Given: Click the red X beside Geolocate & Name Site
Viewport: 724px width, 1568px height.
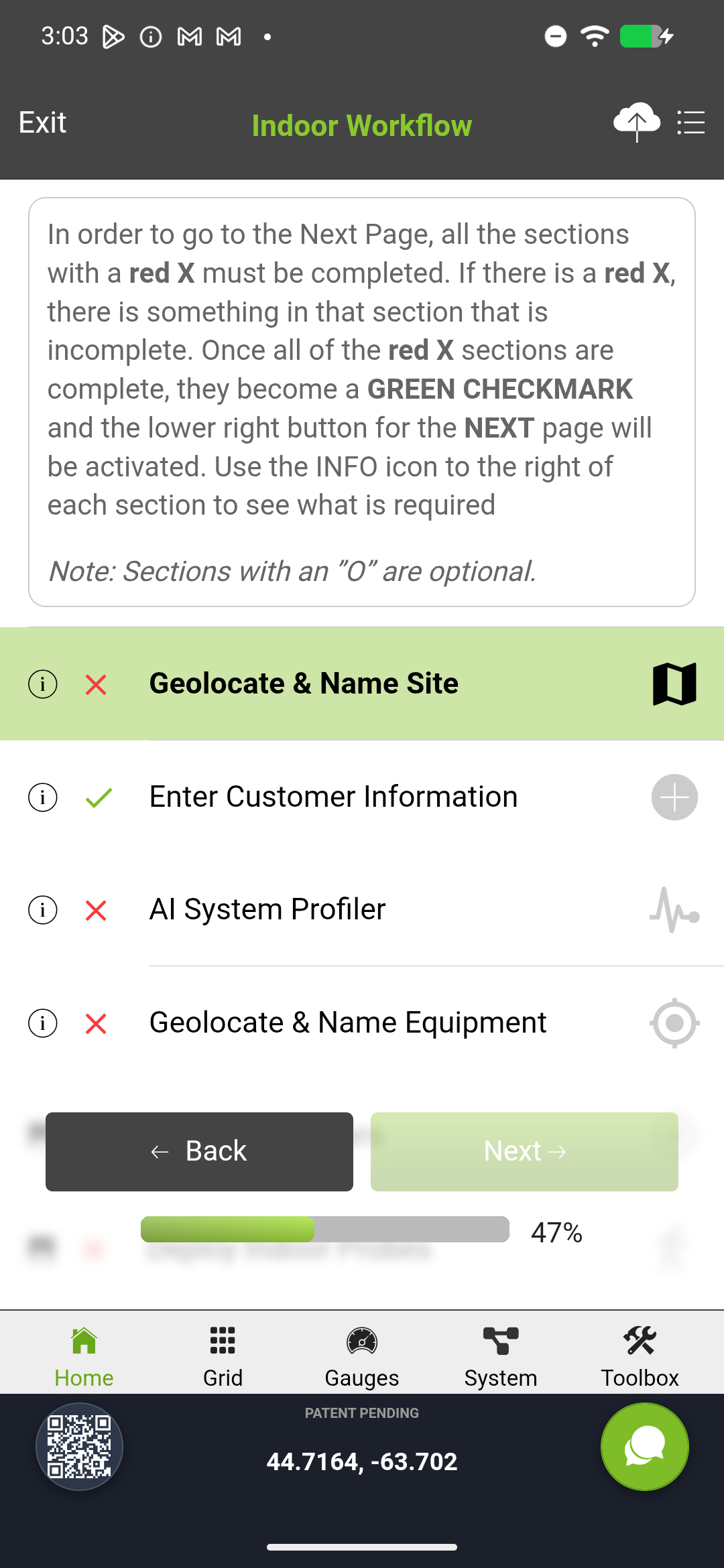Looking at the screenshot, I should [x=96, y=684].
